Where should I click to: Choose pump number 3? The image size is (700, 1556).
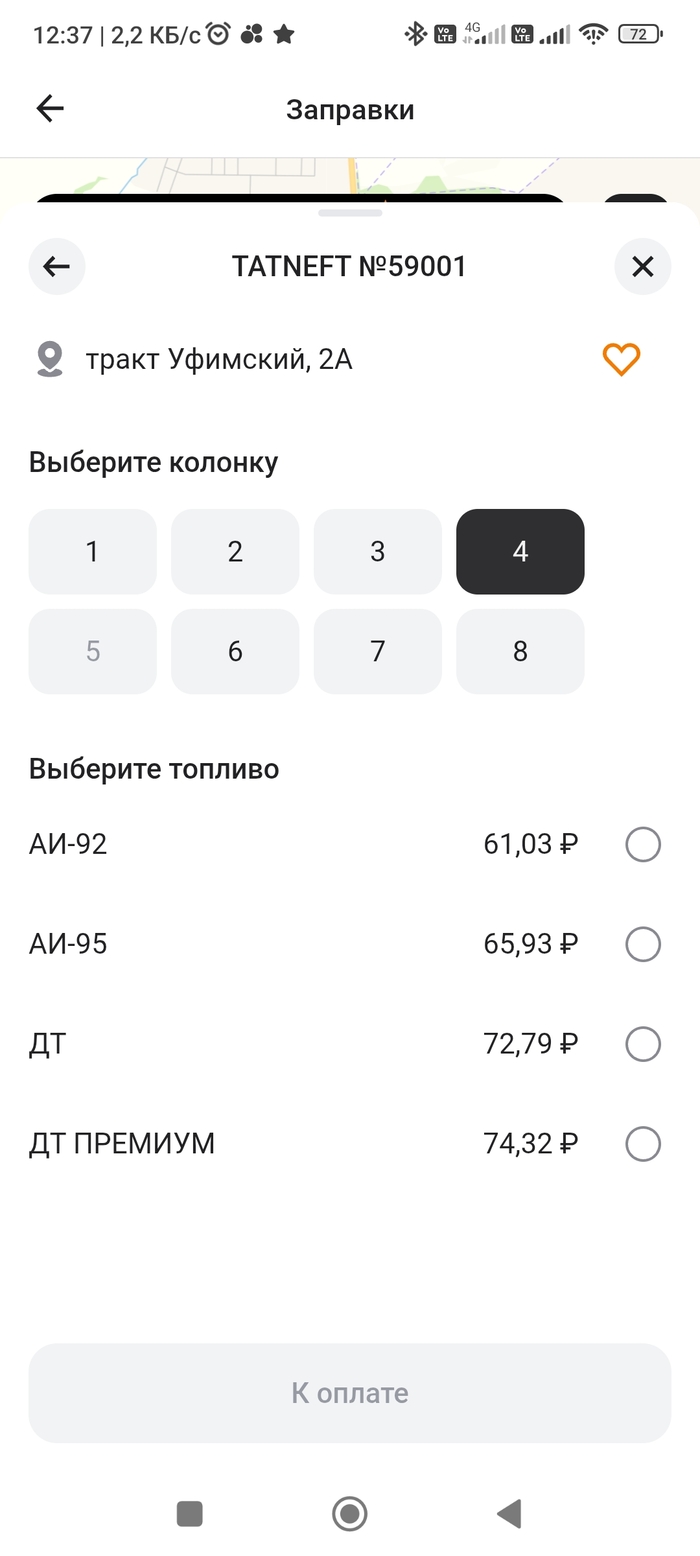tap(377, 552)
